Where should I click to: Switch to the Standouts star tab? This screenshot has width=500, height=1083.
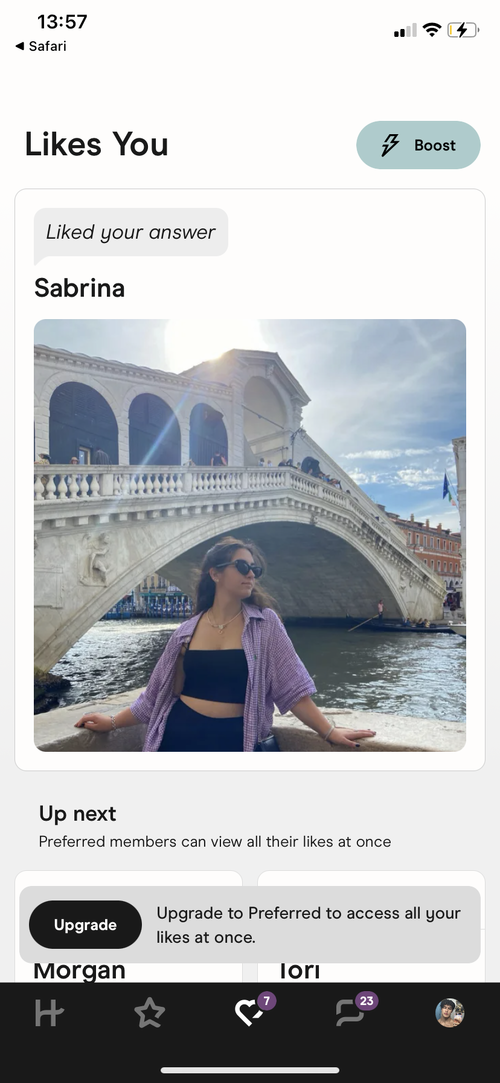(x=149, y=1013)
